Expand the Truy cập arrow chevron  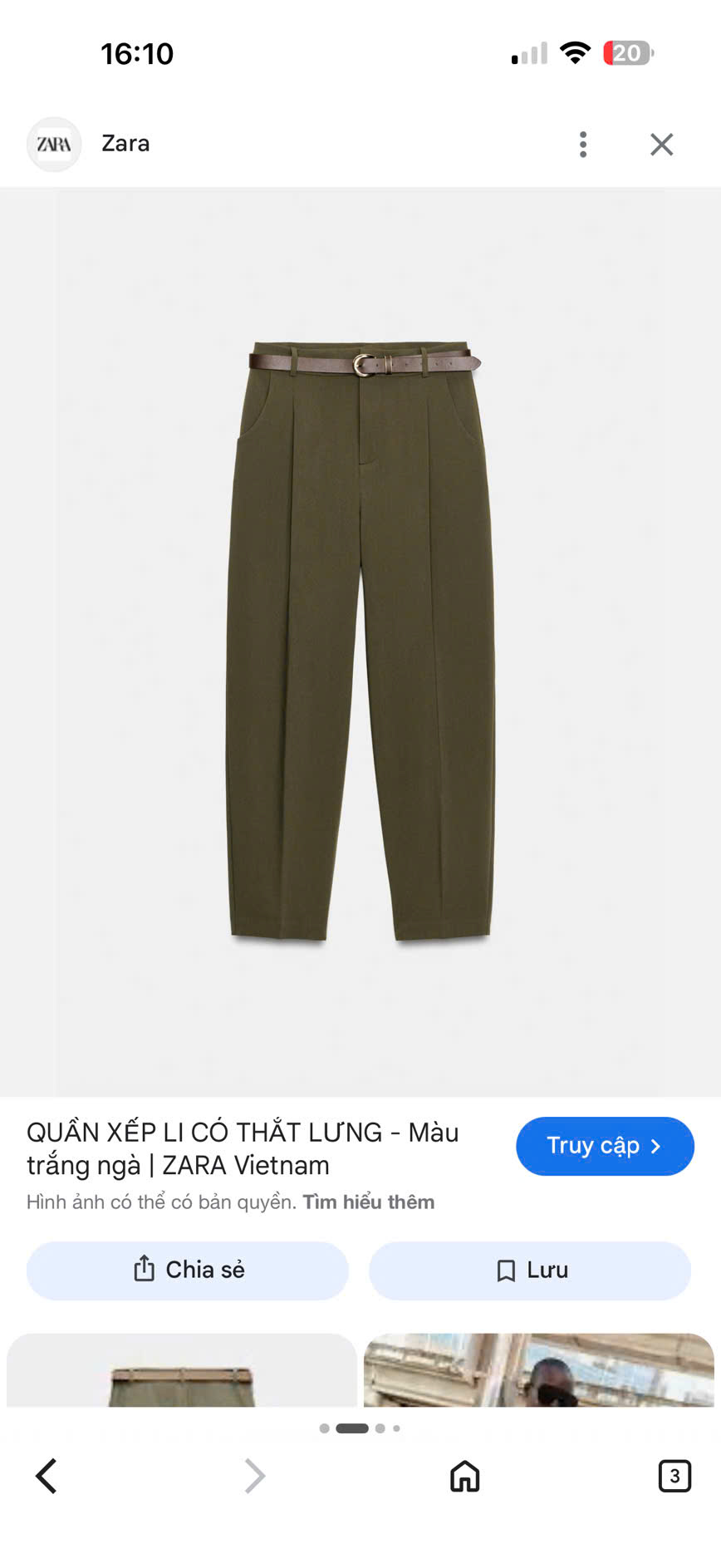tap(656, 1146)
